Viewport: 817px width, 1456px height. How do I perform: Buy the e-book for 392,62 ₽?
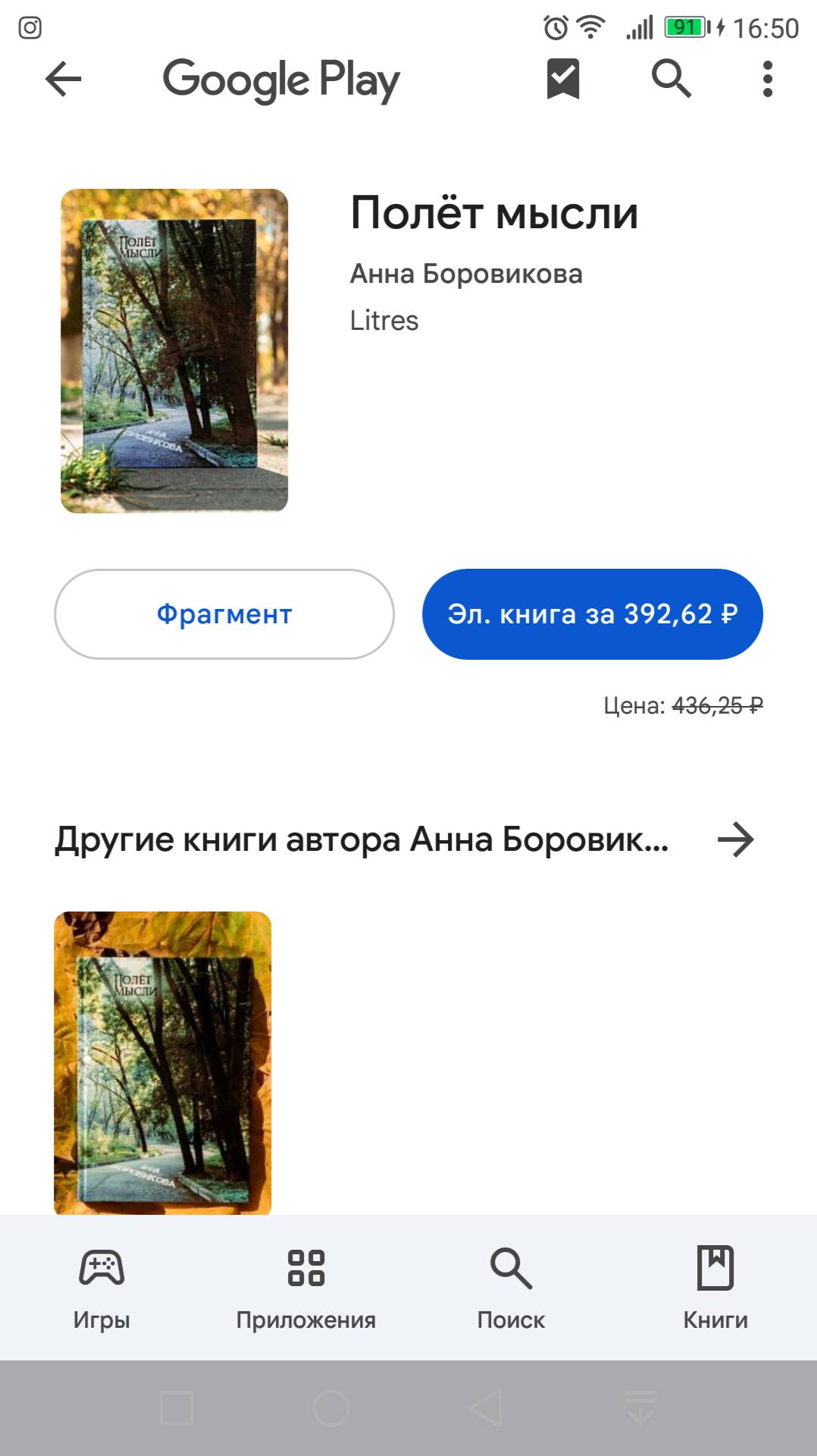(592, 614)
